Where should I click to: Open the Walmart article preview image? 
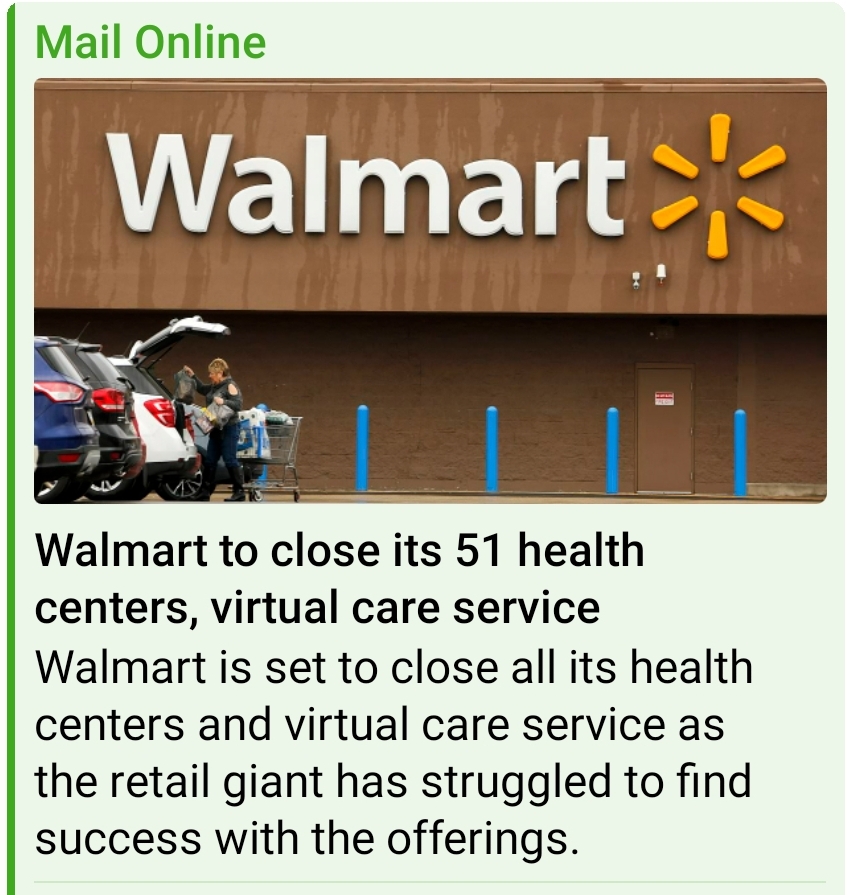430,290
